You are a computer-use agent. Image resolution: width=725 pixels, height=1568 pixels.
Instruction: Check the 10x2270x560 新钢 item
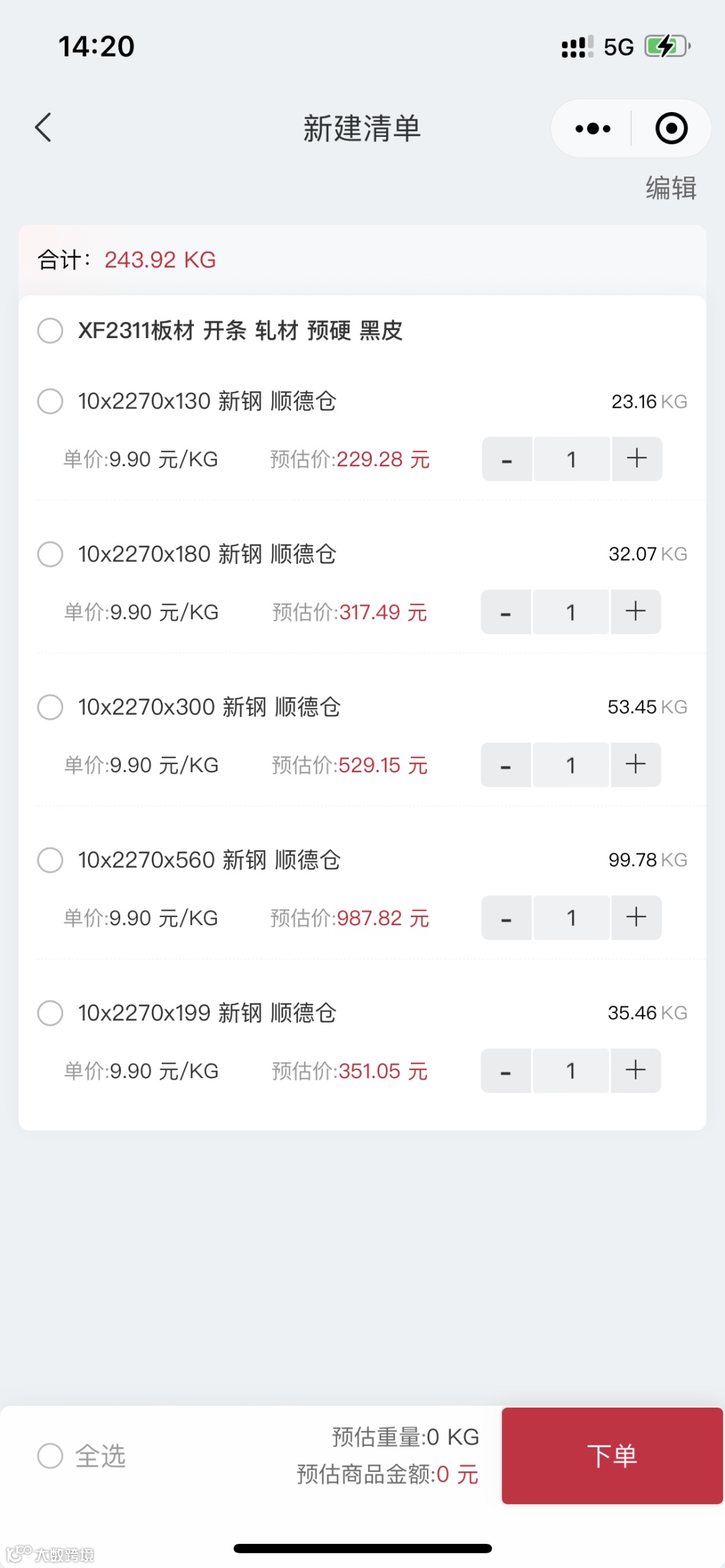point(50,859)
